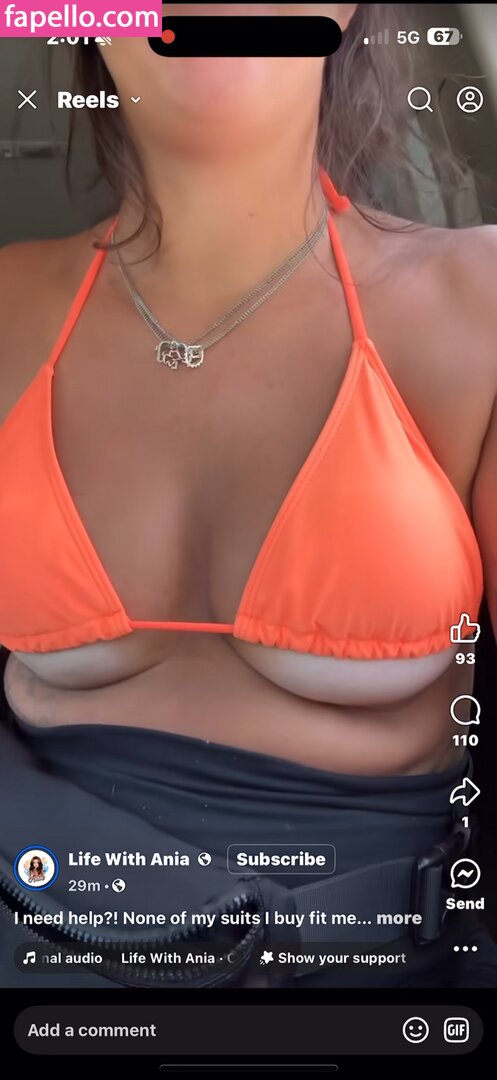
Task: Open the emoji picker
Action: coord(415,1030)
